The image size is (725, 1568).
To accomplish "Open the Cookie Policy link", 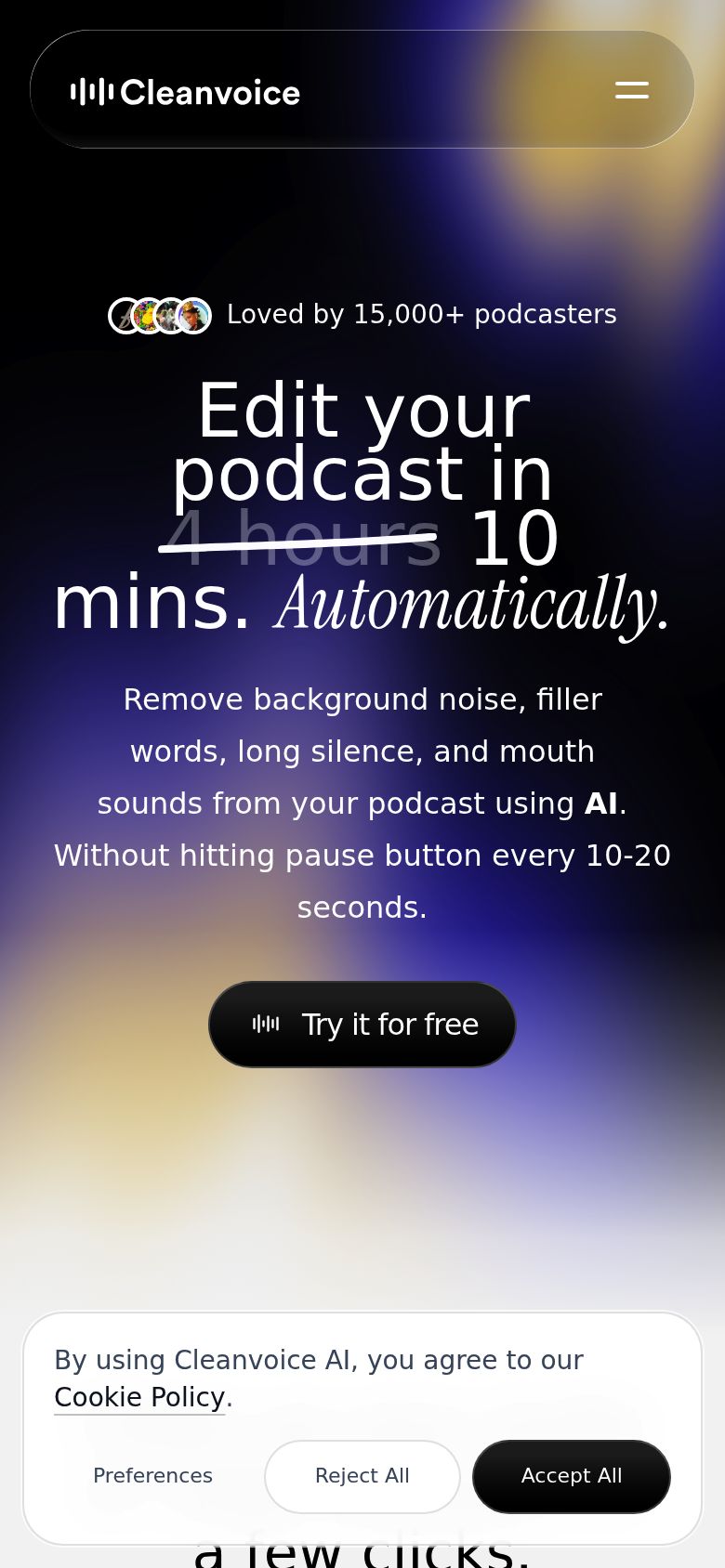I will (139, 1397).
